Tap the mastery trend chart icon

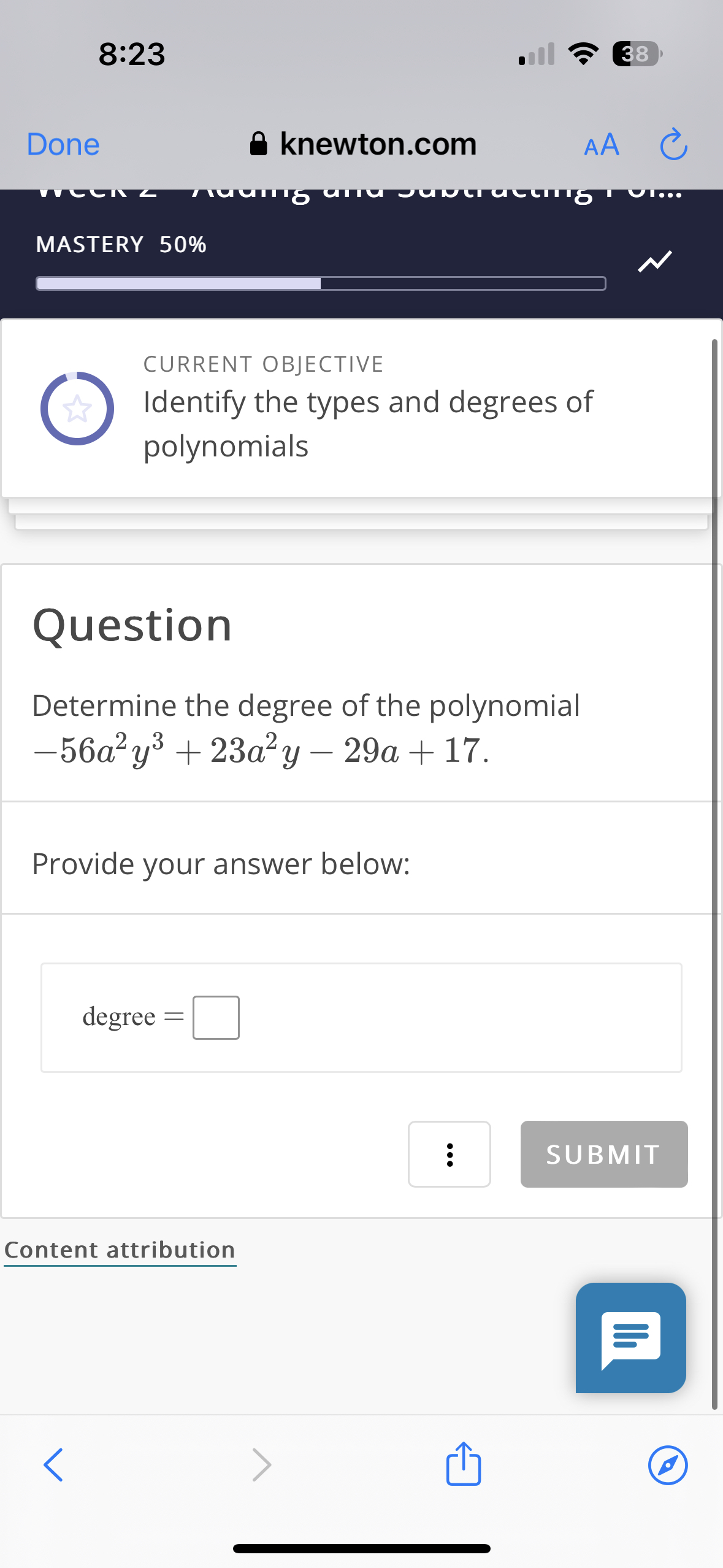(654, 260)
